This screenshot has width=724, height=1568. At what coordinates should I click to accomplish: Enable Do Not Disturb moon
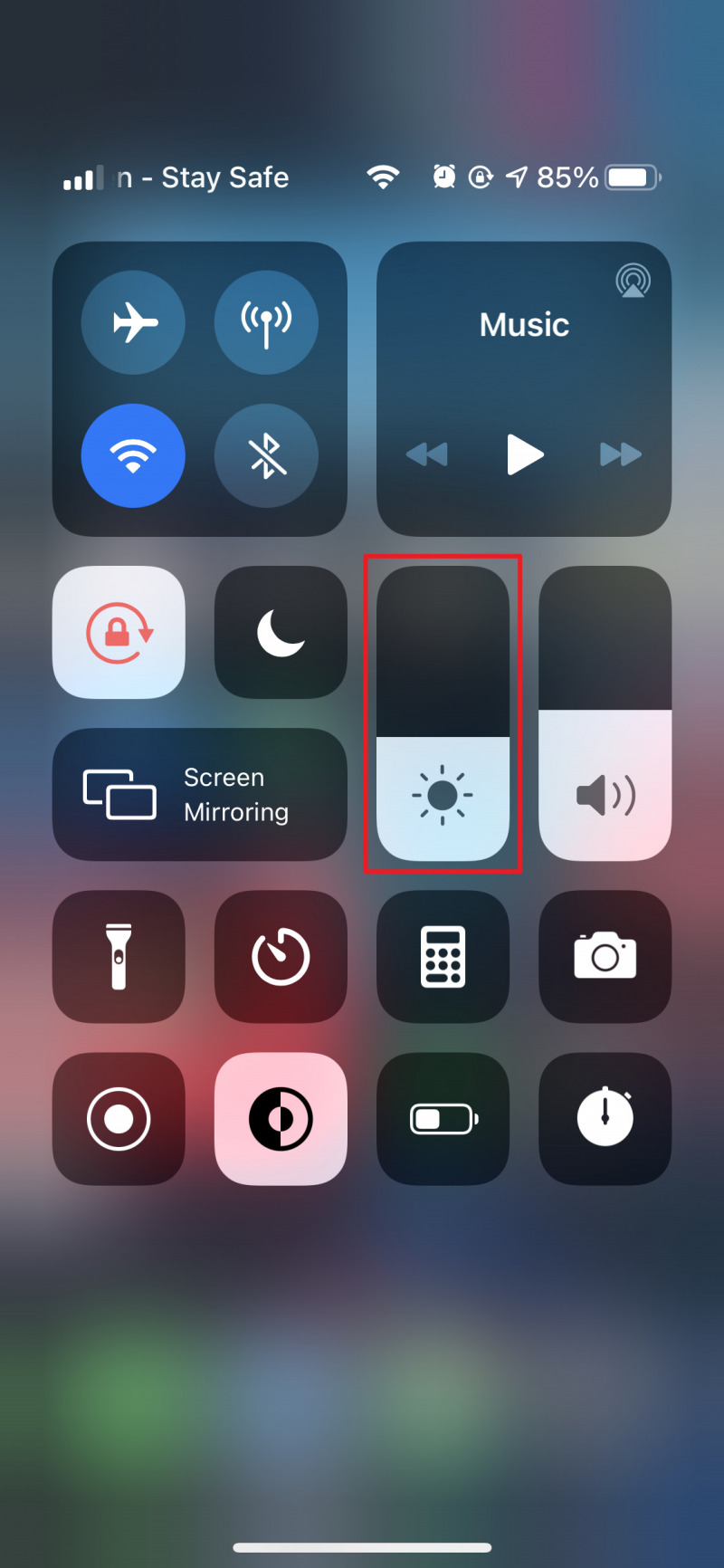pyautogui.click(x=281, y=632)
